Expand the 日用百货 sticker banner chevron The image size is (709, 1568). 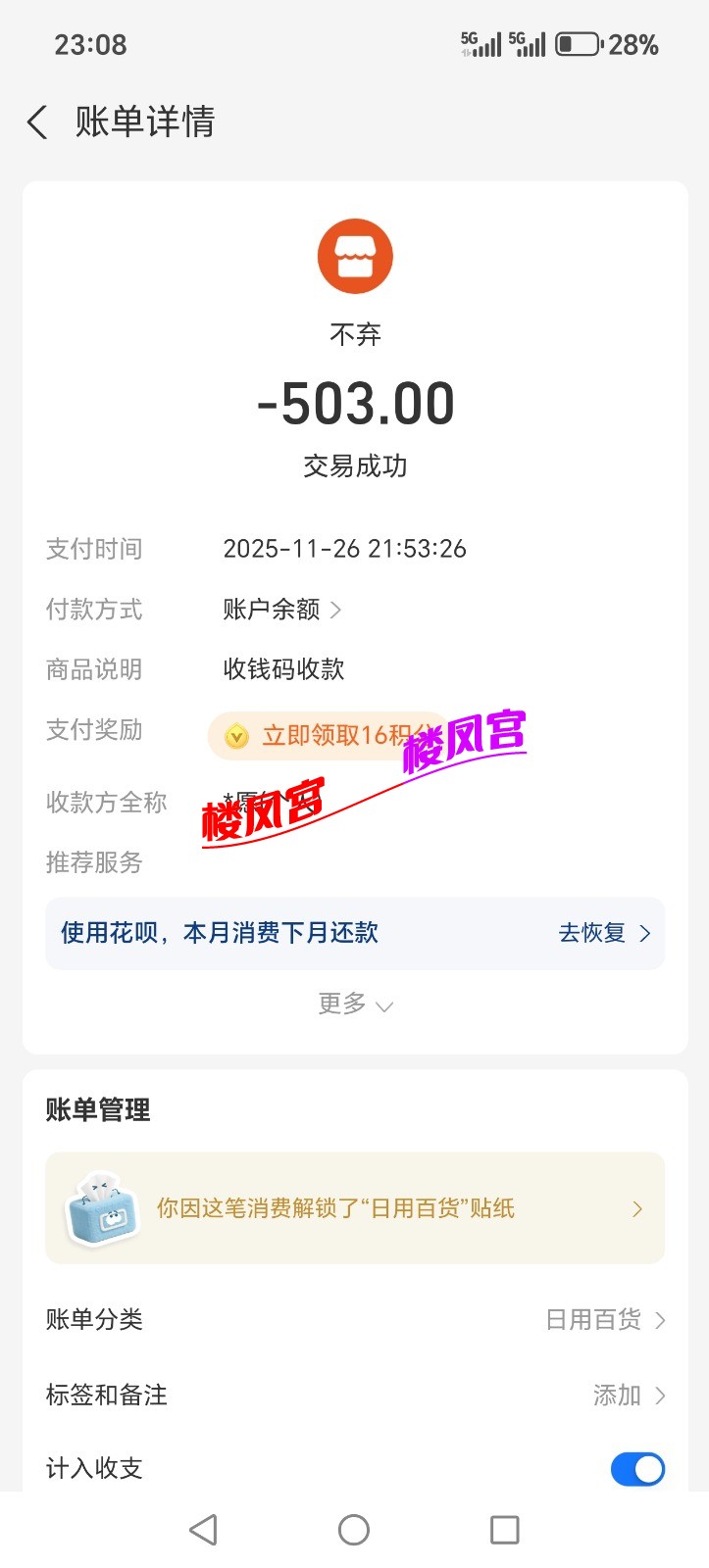tap(636, 1208)
